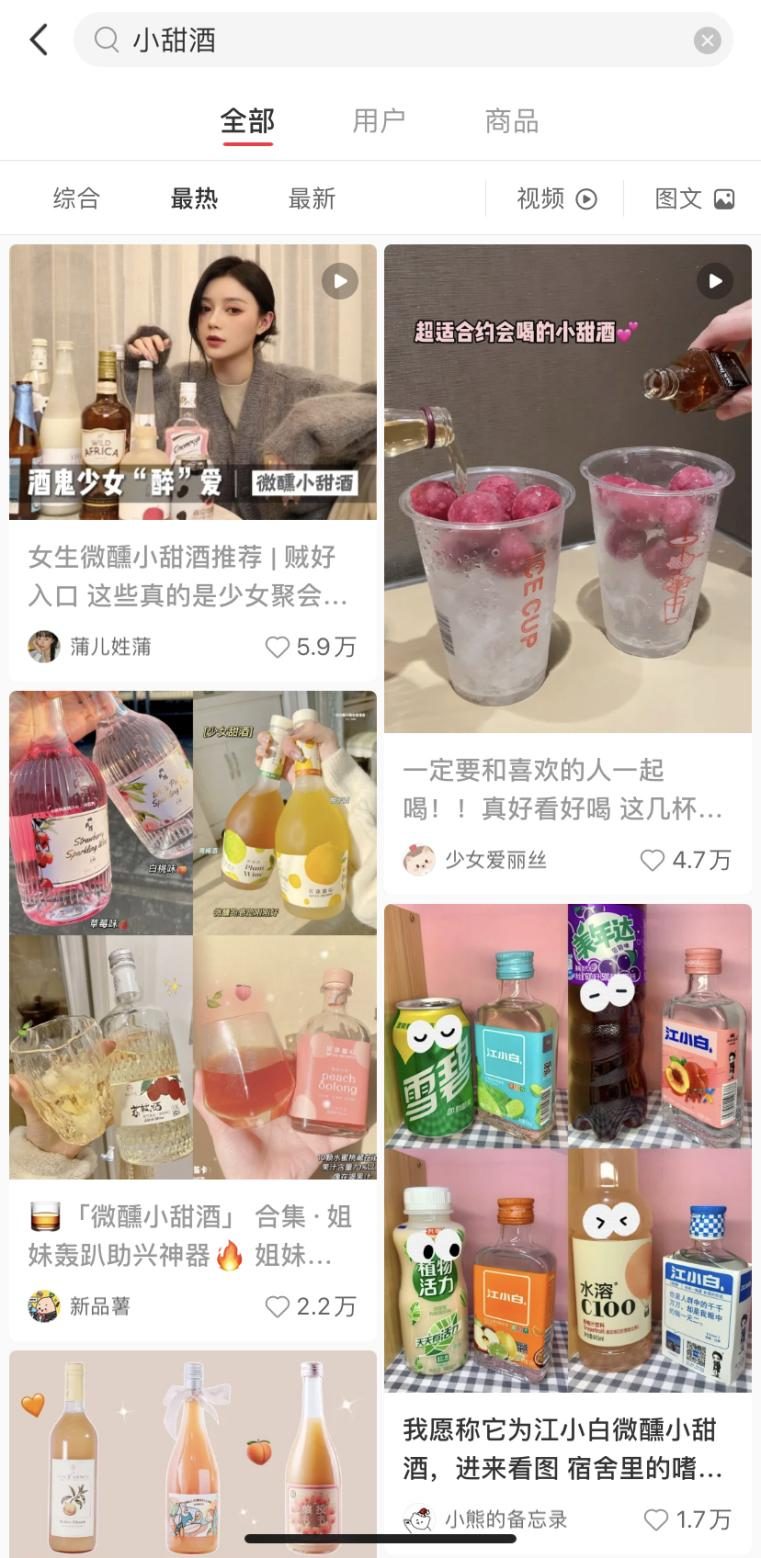Viewport: 761px width, 1558px height.
Task: Switch to the 用户 tab
Action: point(379,121)
